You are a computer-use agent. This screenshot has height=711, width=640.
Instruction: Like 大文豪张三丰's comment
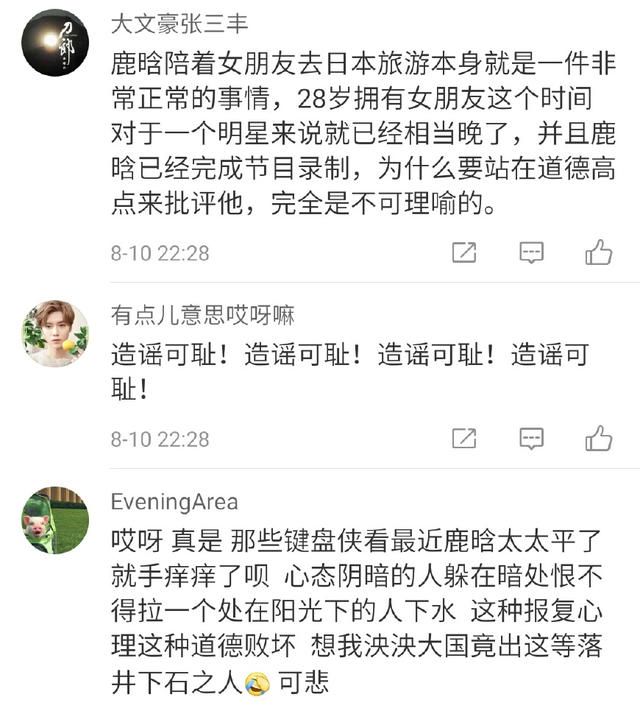(598, 253)
